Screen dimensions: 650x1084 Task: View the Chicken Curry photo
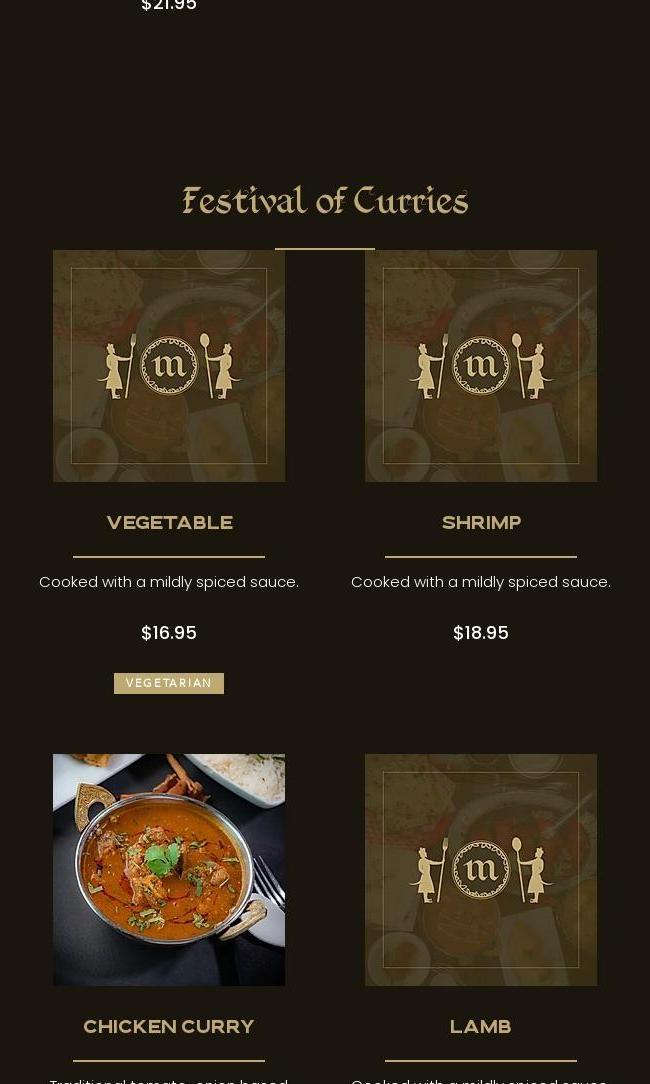coord(169,870)
